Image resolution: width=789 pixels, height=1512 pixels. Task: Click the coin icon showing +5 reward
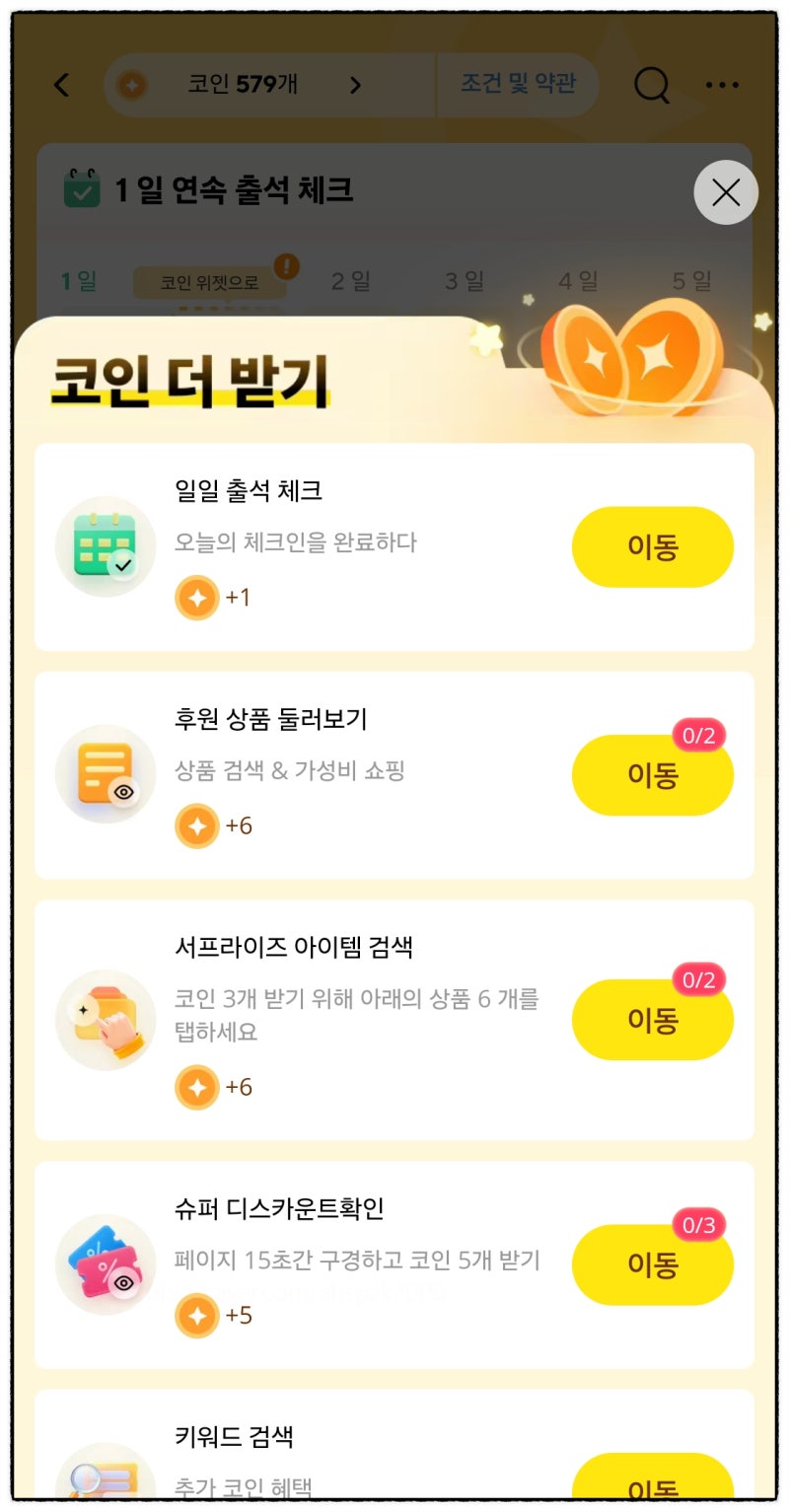[197, 1315]
